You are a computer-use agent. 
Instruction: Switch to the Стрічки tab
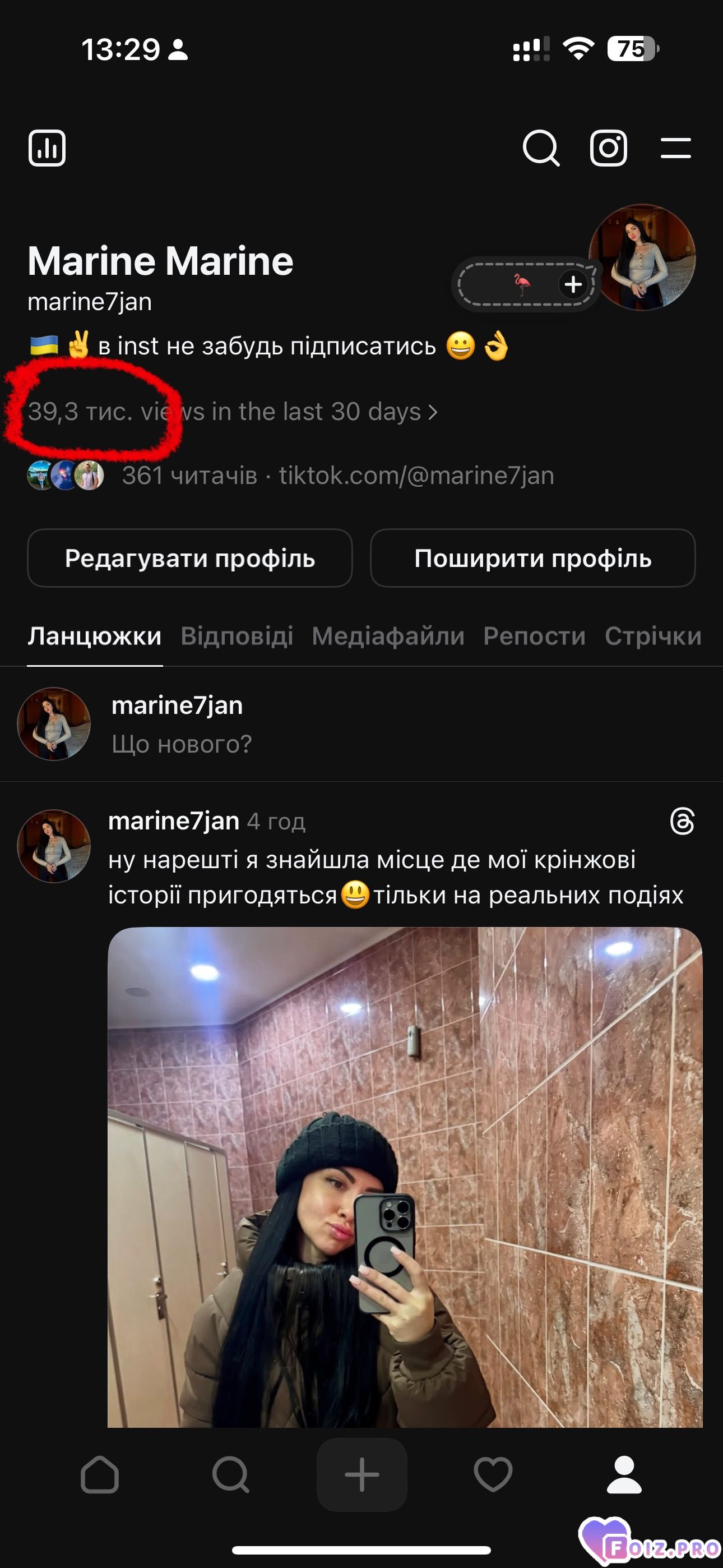pyautogui.click(x=652, y=636)
